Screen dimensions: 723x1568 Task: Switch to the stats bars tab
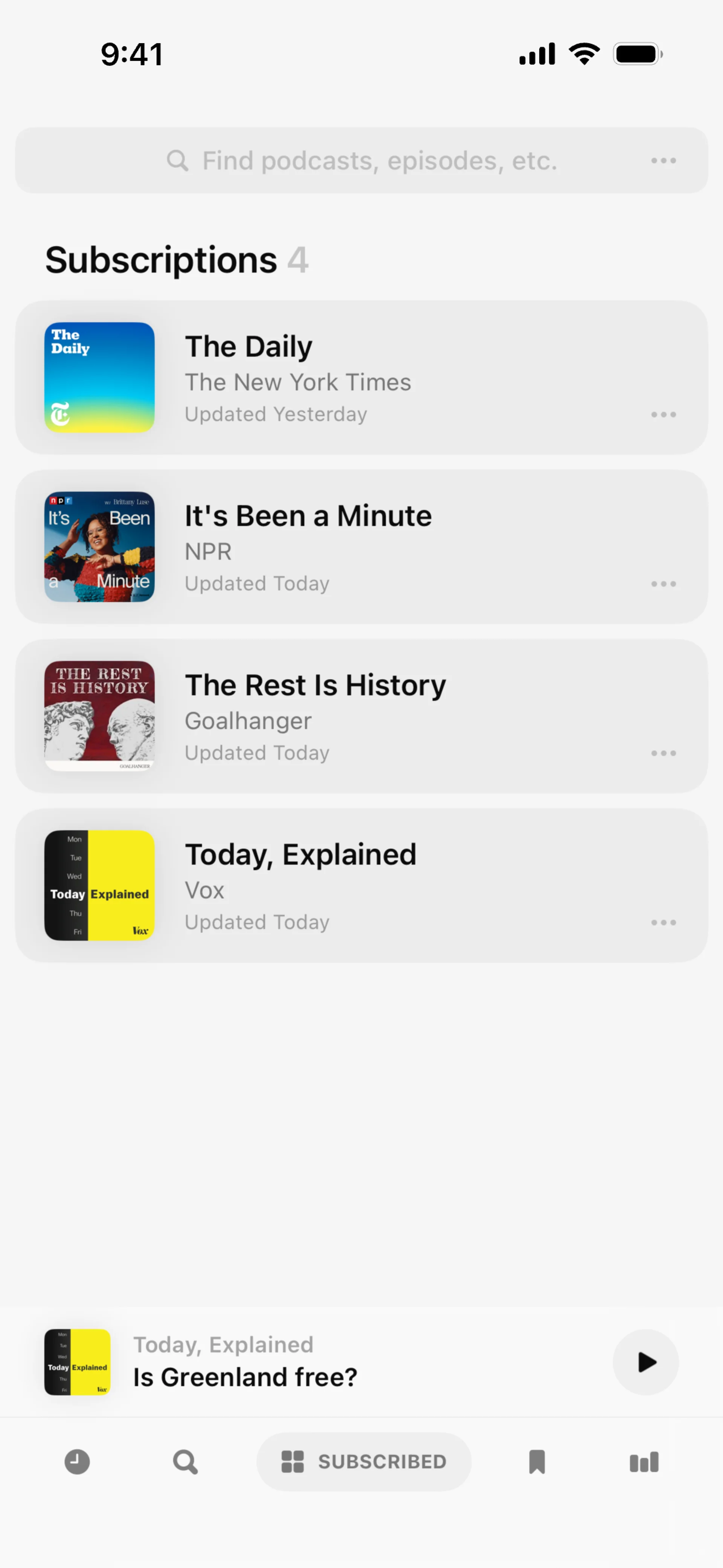pyautogui.click(x=644, y=1461)
